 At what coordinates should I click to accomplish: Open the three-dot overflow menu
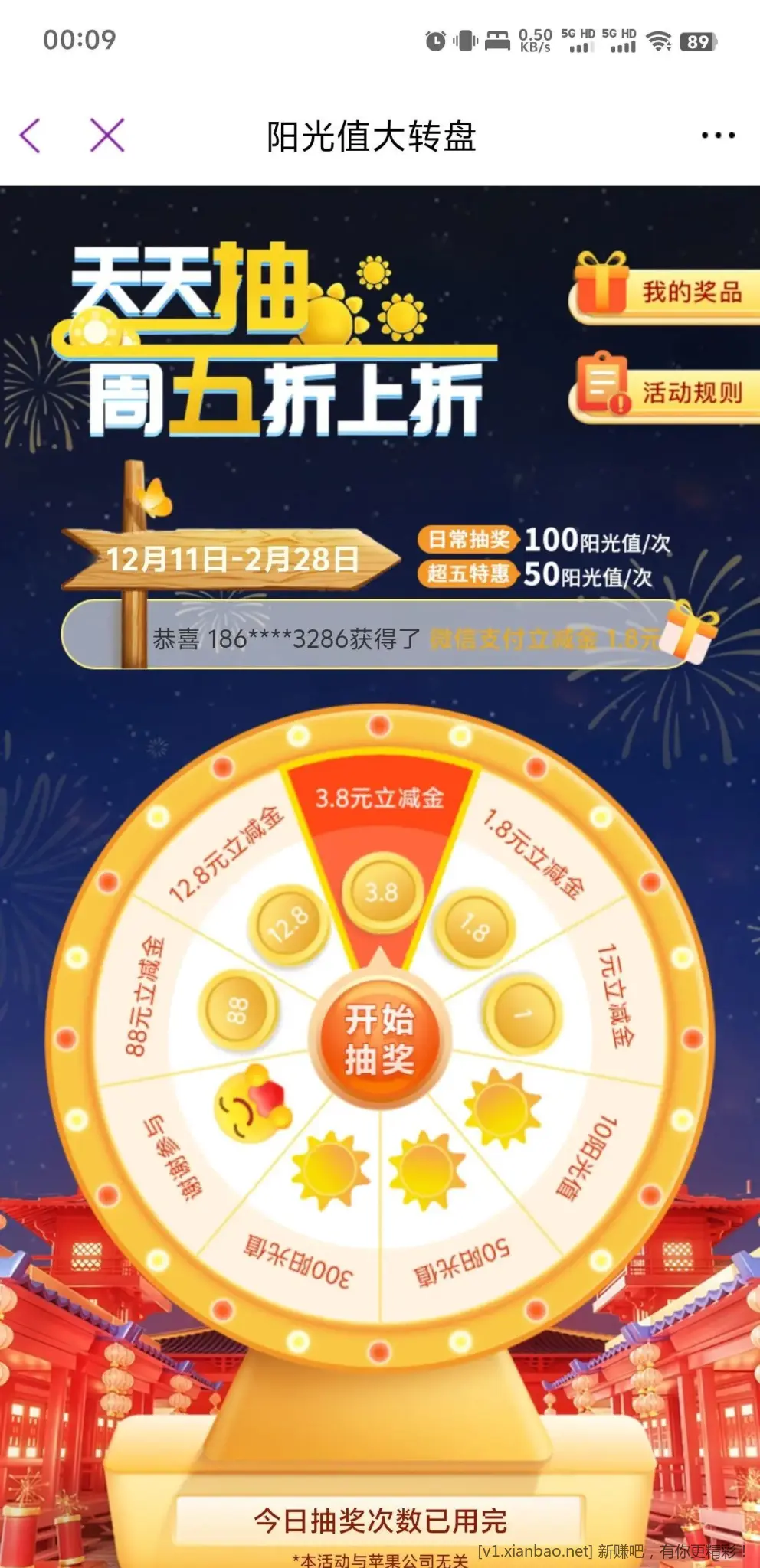click(718, 136)
